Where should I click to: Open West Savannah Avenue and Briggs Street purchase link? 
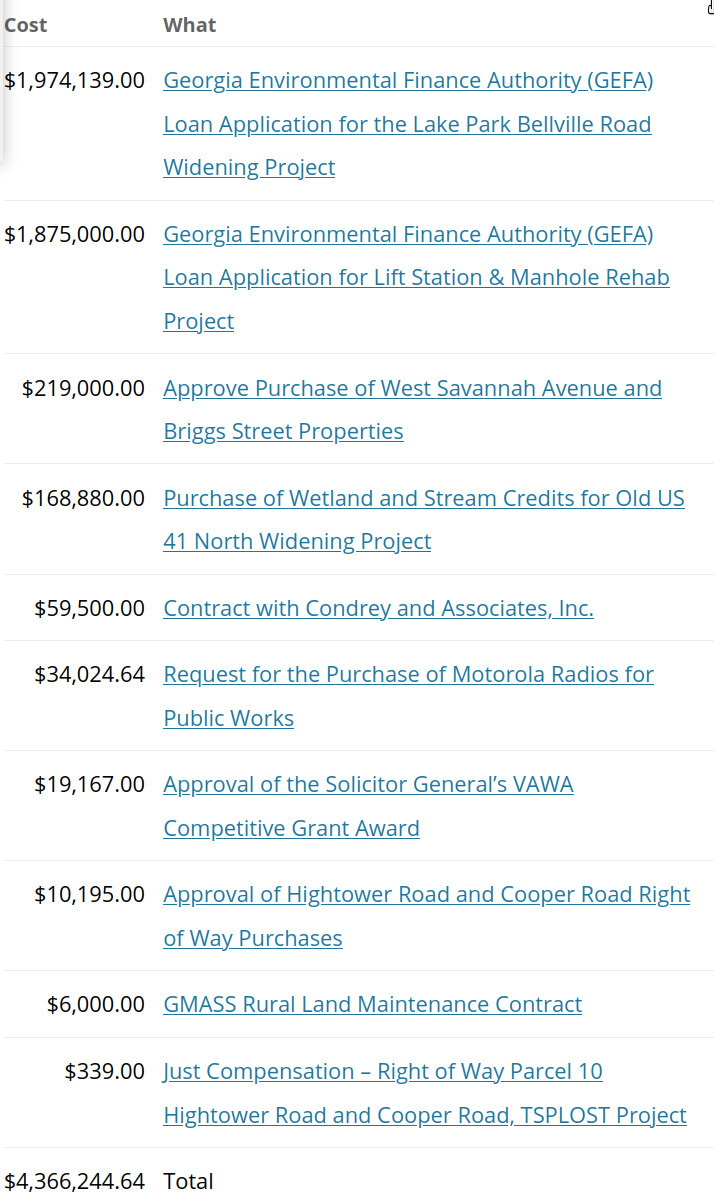[412, 388]
